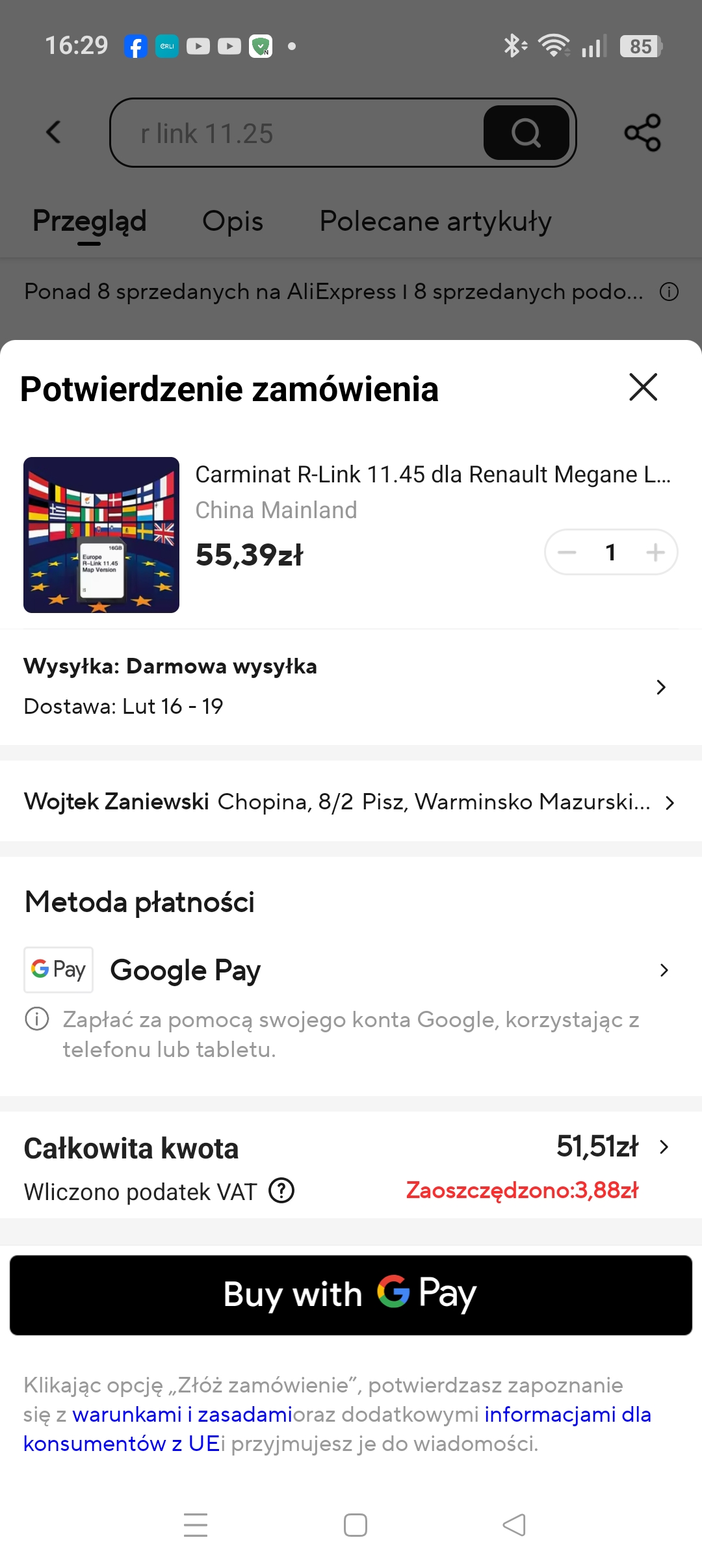The width and height of the screenshot is (702, 1568).
Task: Open the warunkami i zasadami link
Action: click(182, 1415)
